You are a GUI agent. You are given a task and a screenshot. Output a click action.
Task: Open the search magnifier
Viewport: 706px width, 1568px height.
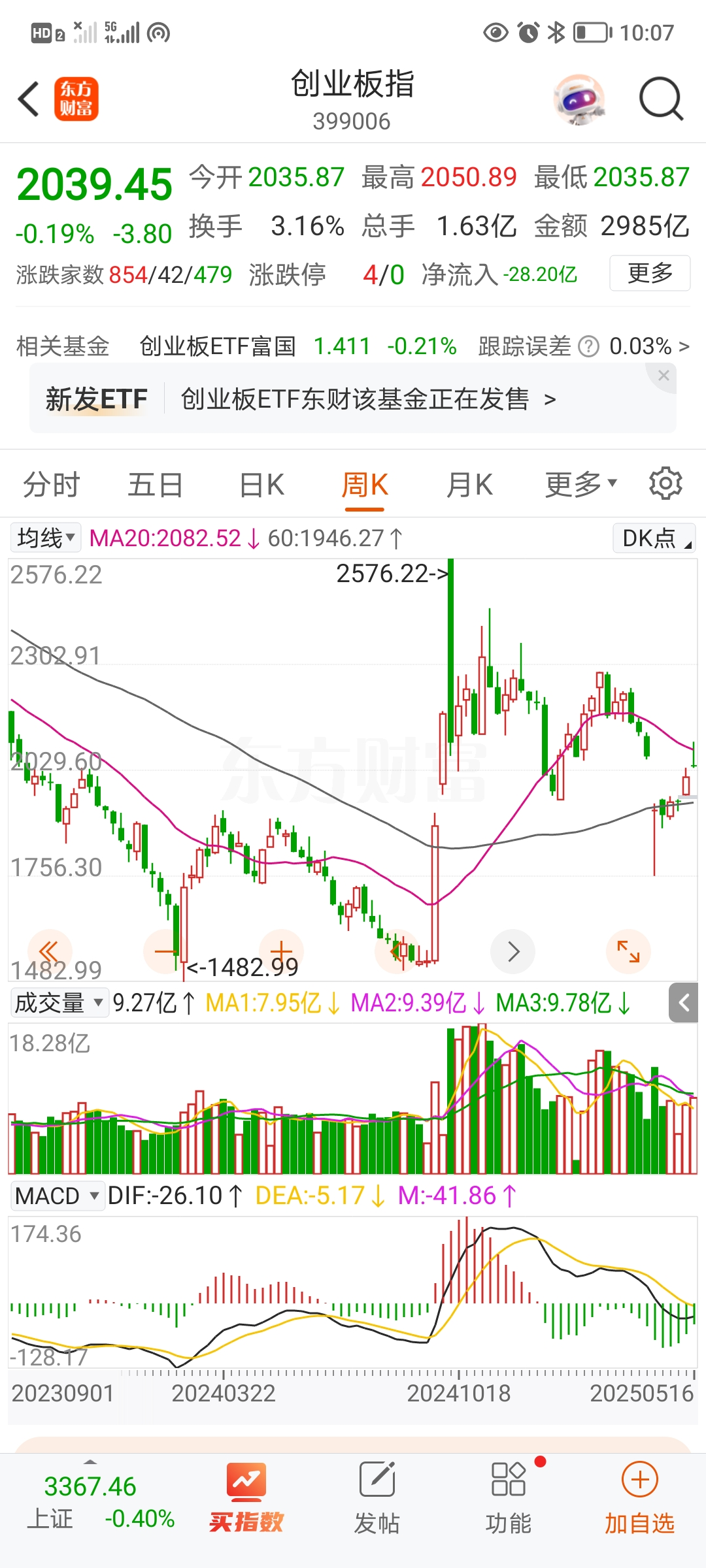point(660,99)
